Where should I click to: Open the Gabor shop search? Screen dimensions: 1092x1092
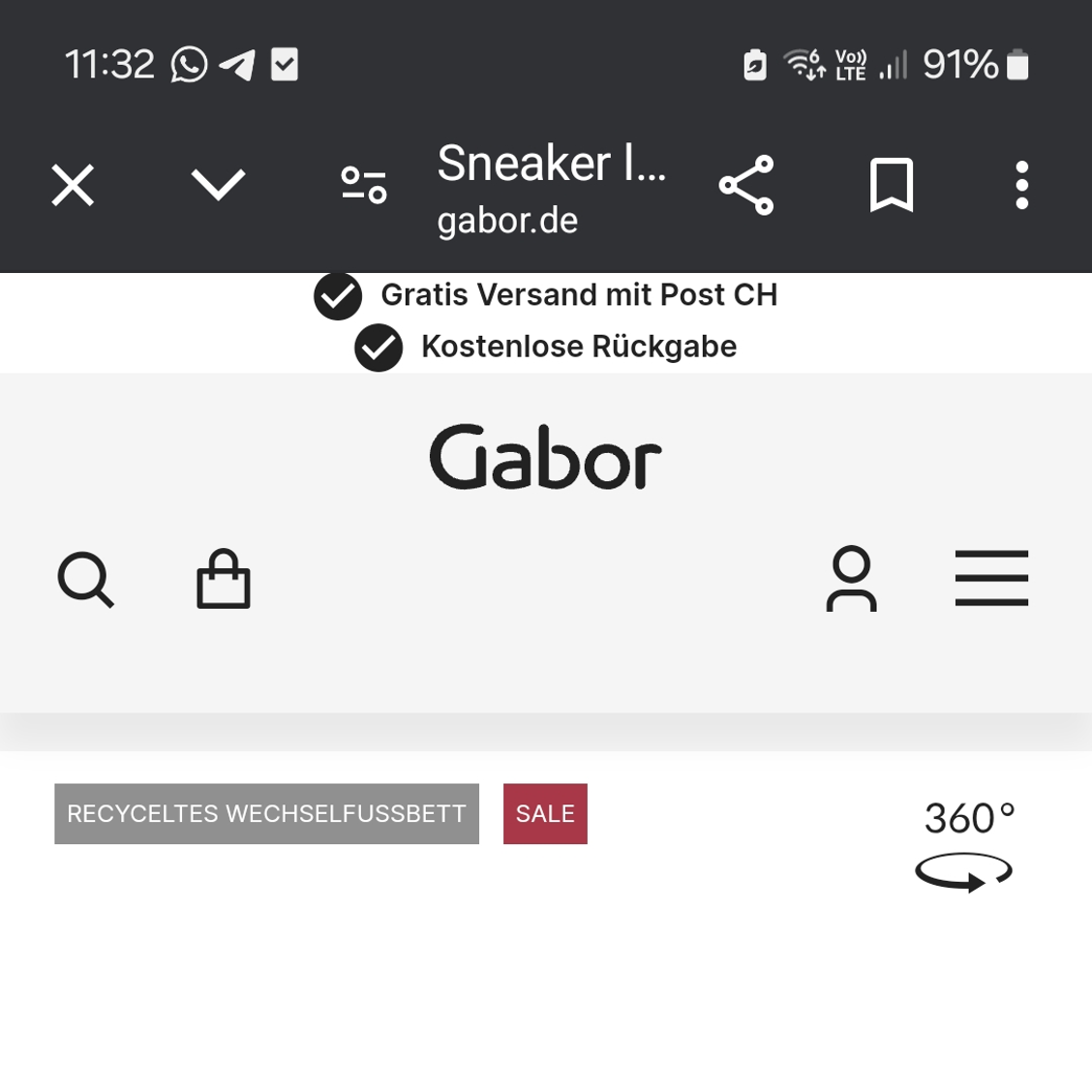[86, 580]
